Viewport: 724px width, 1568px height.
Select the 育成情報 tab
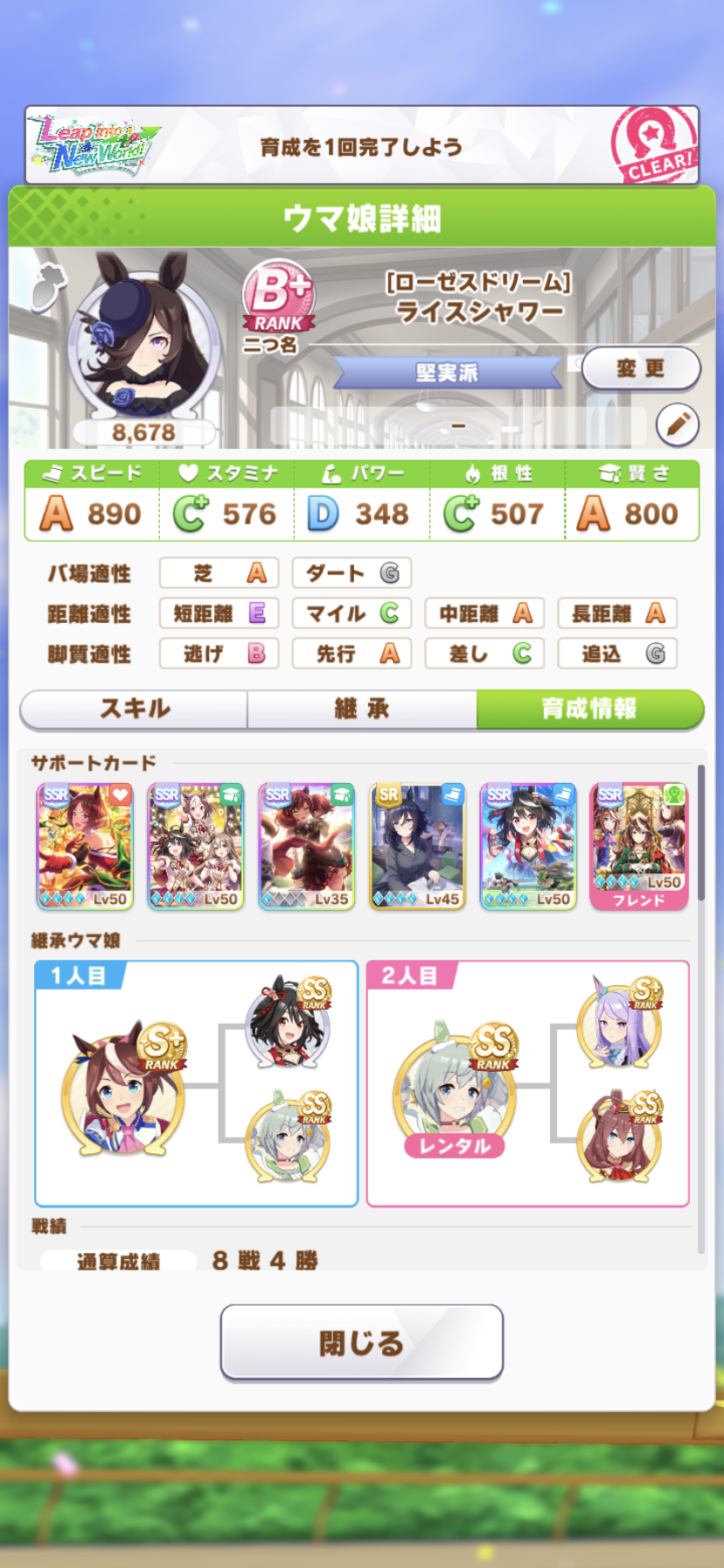pos(589,709)
